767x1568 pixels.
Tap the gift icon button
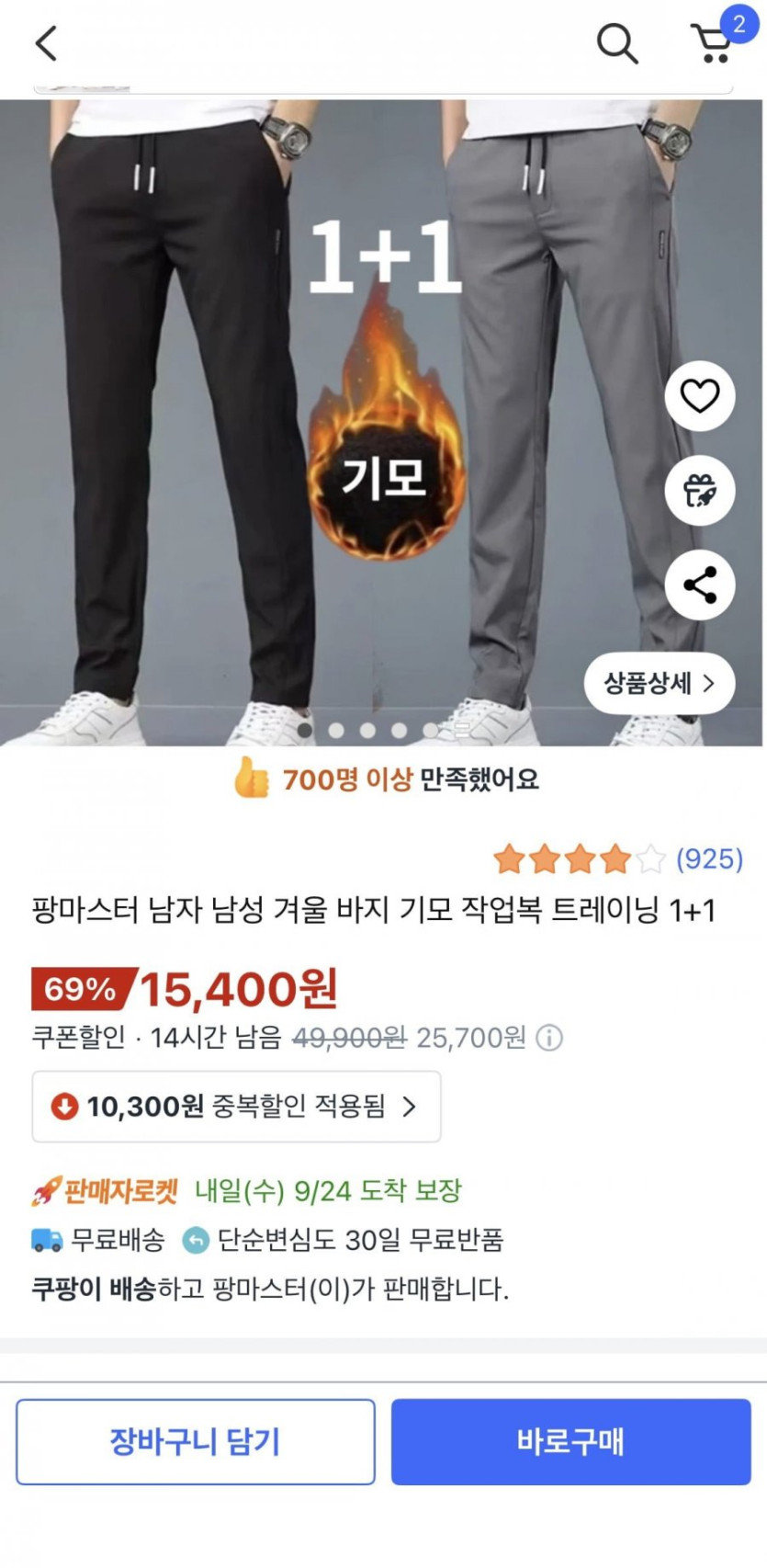700,491
